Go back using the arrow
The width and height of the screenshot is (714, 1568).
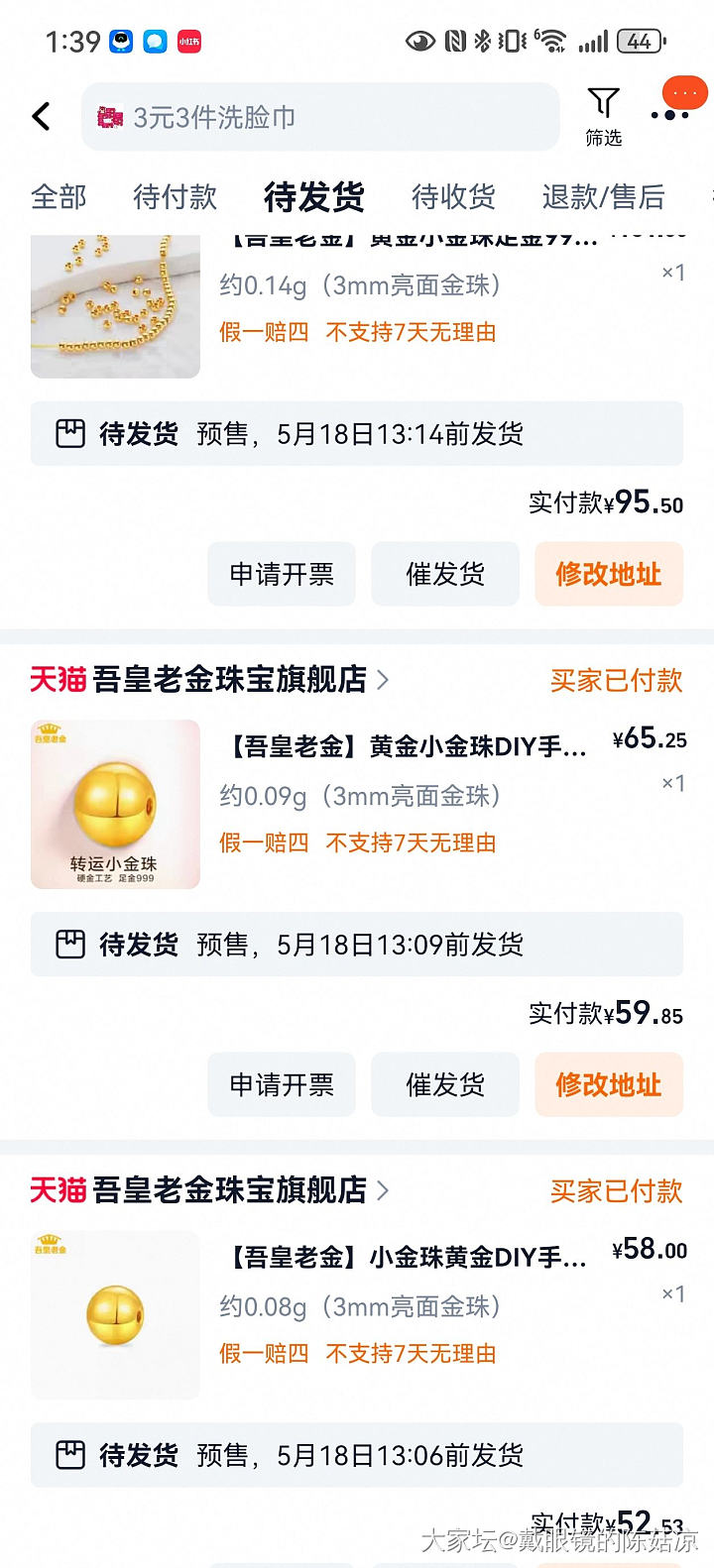tap(42, 117)
